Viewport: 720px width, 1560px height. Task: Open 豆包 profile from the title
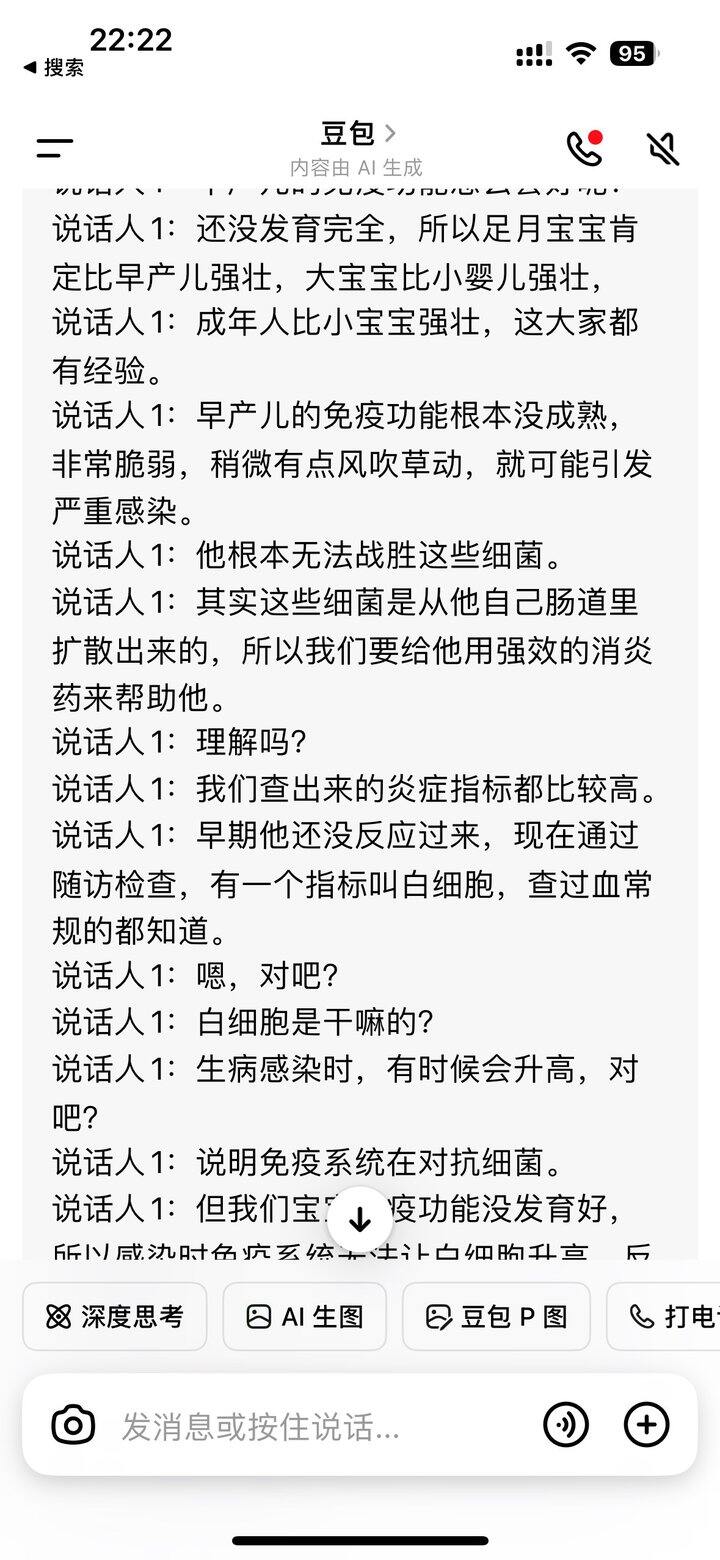click(x=358, y=134)
